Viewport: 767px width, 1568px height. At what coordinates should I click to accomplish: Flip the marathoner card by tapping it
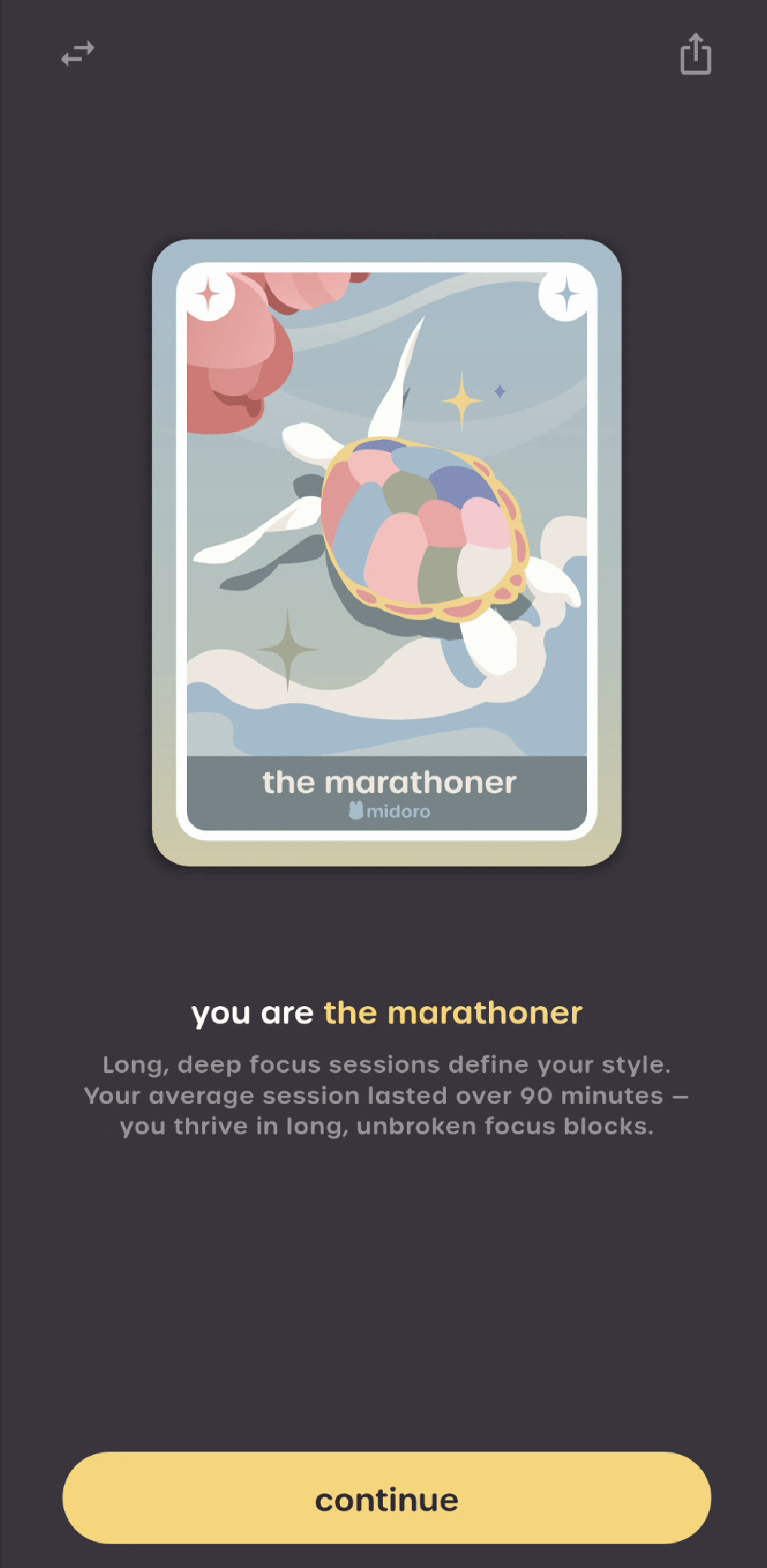coord(383,550)
